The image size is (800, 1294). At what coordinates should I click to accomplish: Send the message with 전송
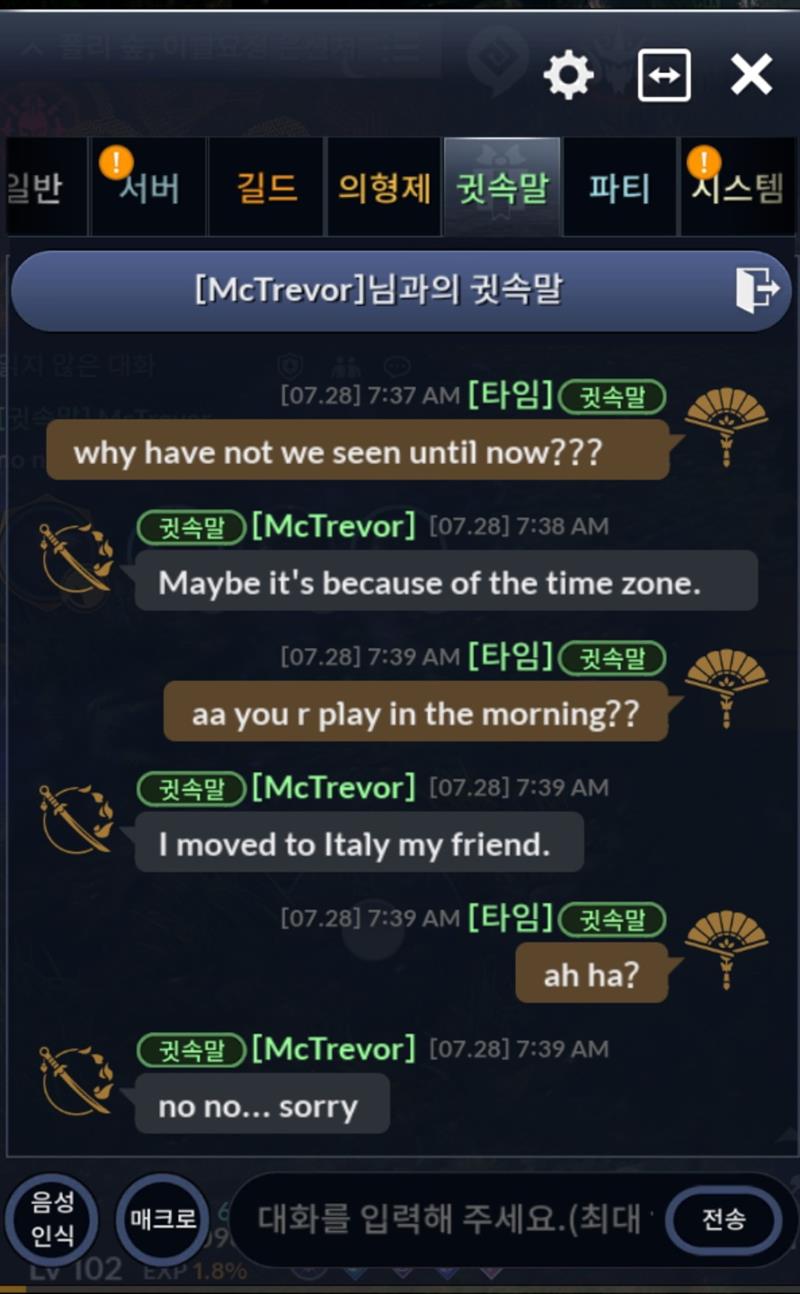tap(723, 1220)
